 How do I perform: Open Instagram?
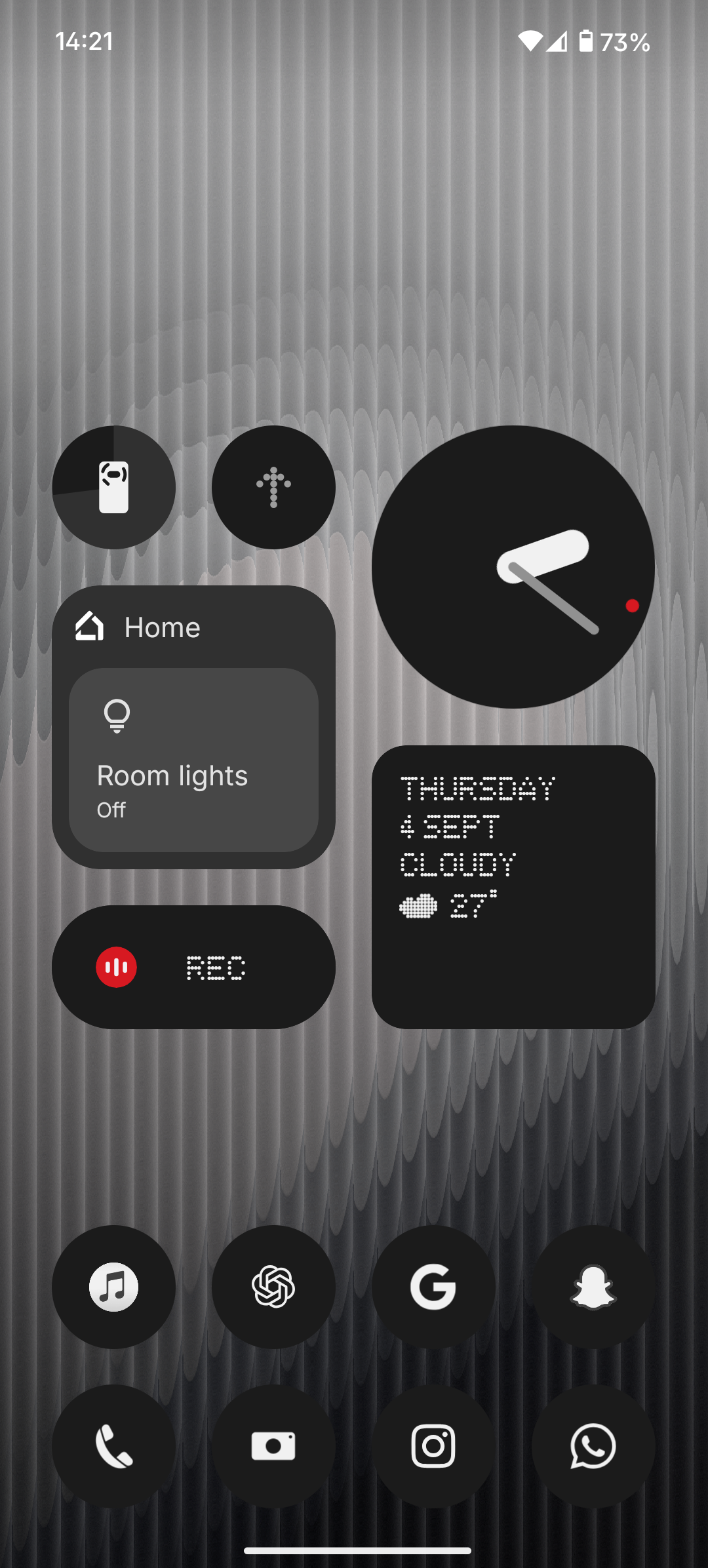(x=433, y=1447)
